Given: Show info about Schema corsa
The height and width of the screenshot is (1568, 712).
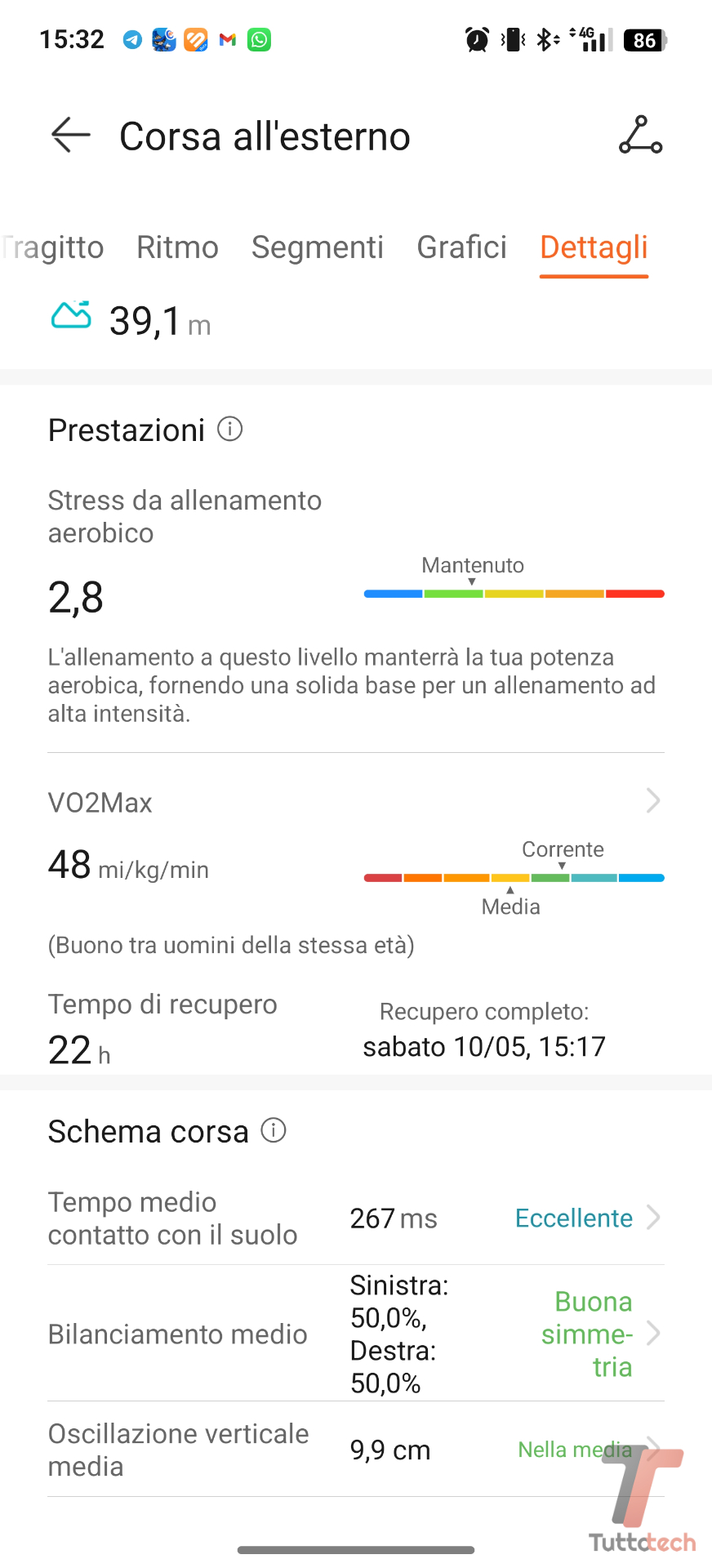Looking at the screenshot, I should coord(274,1130).
